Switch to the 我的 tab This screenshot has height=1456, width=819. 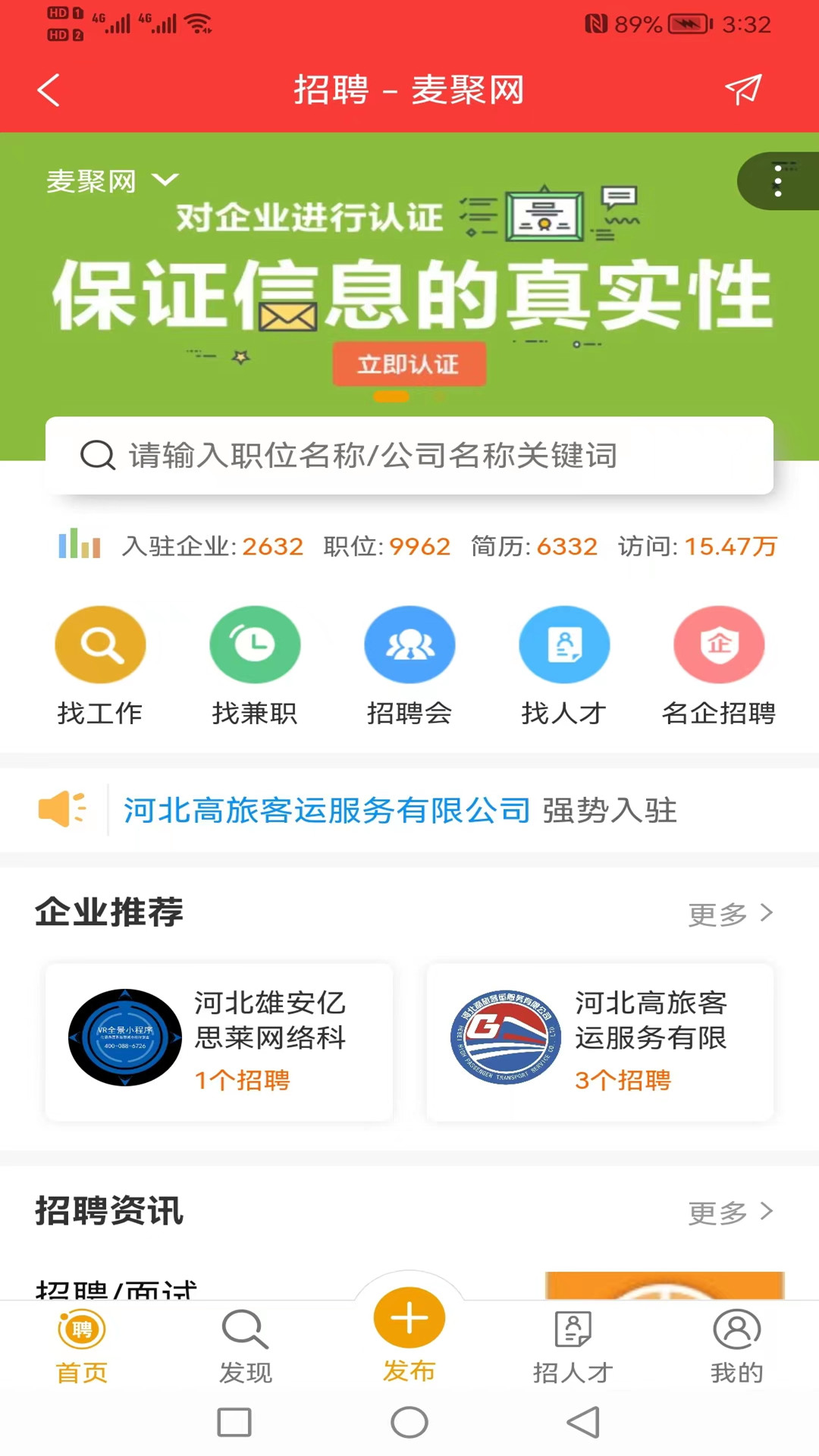click(736, 1350)
